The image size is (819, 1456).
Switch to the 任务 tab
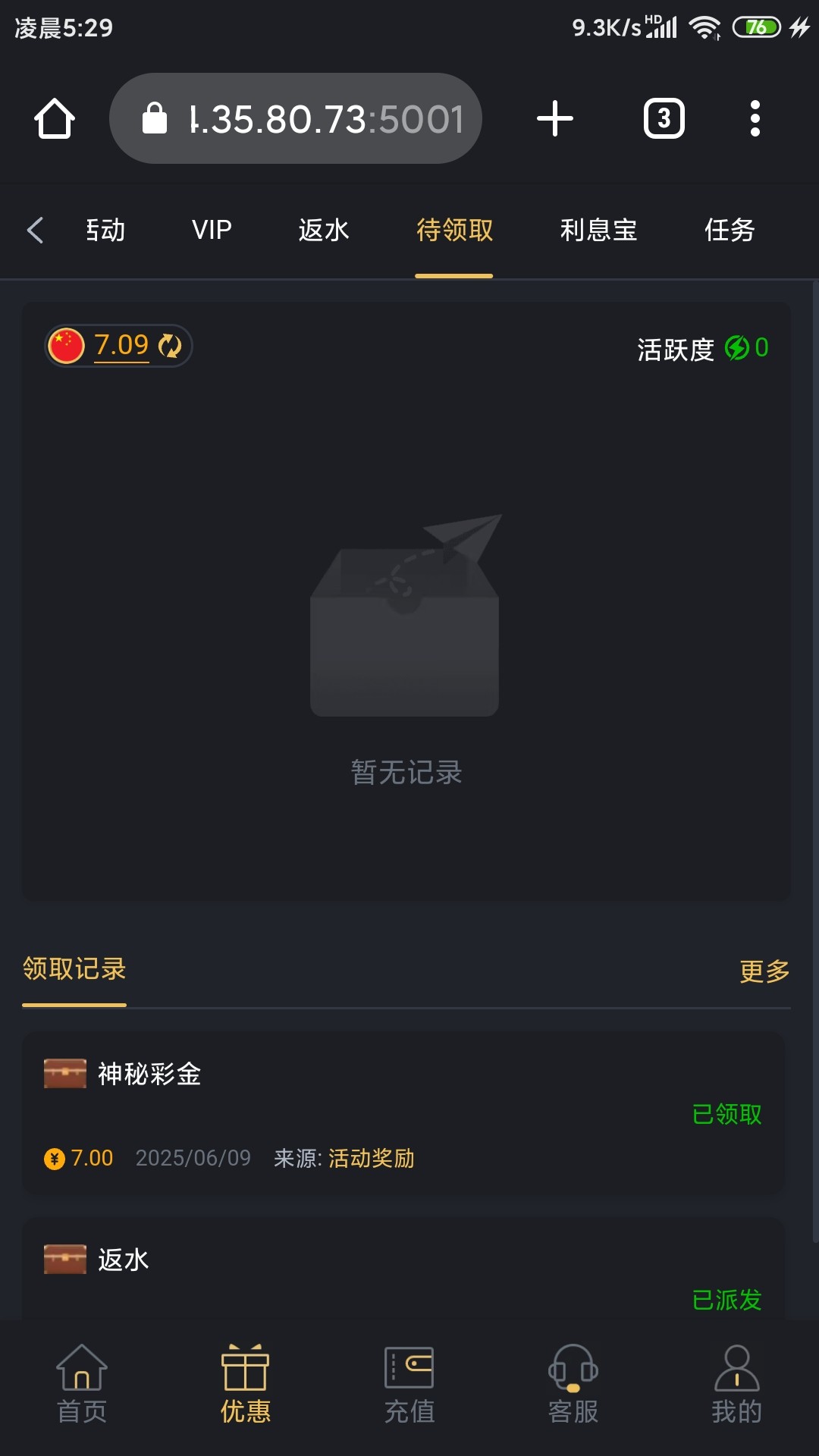click(729, 230)
